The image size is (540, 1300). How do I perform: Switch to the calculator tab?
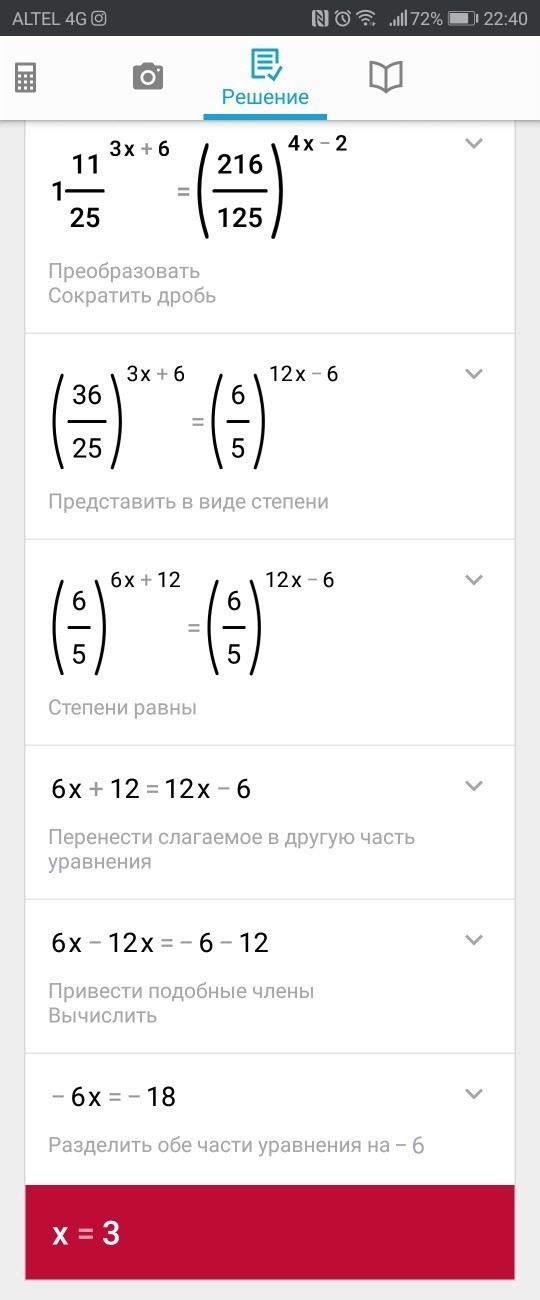(26, 78)
